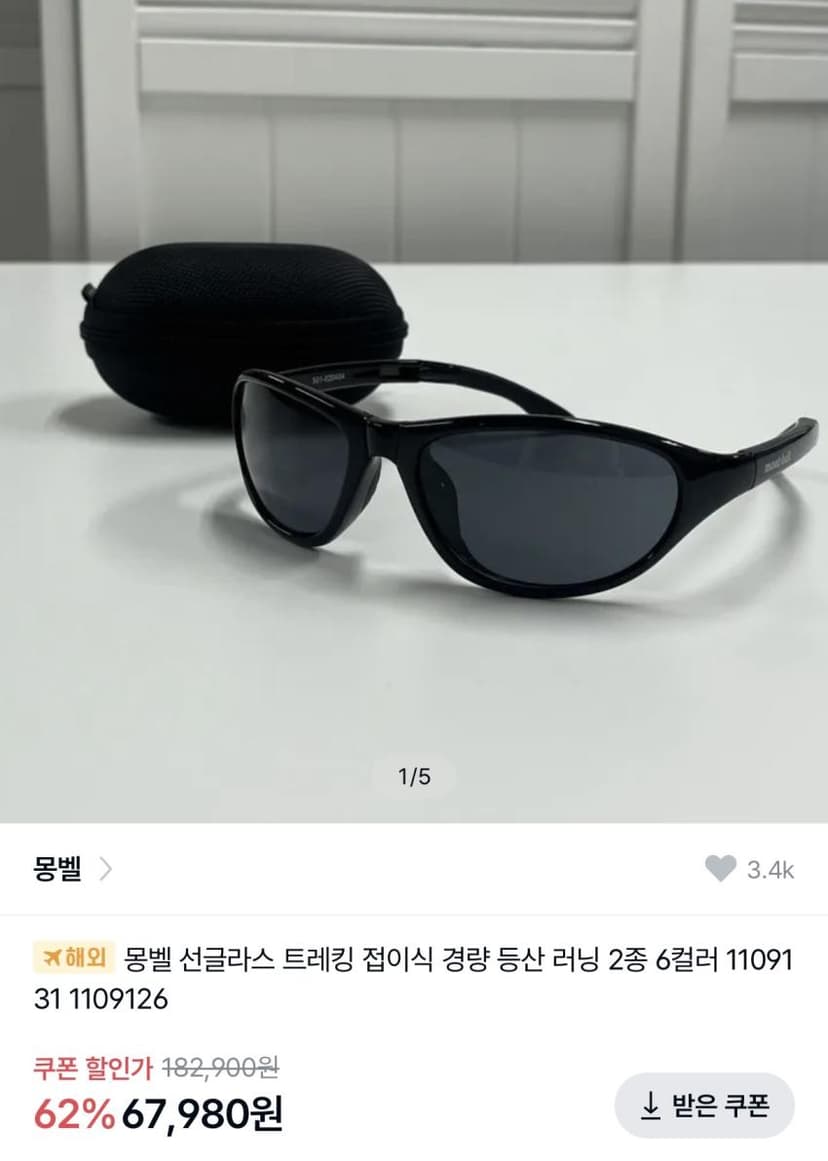The image size is (828, 1161).
Task: Tap the 받은 쿠폰 button
Action: pos(704,1106)
